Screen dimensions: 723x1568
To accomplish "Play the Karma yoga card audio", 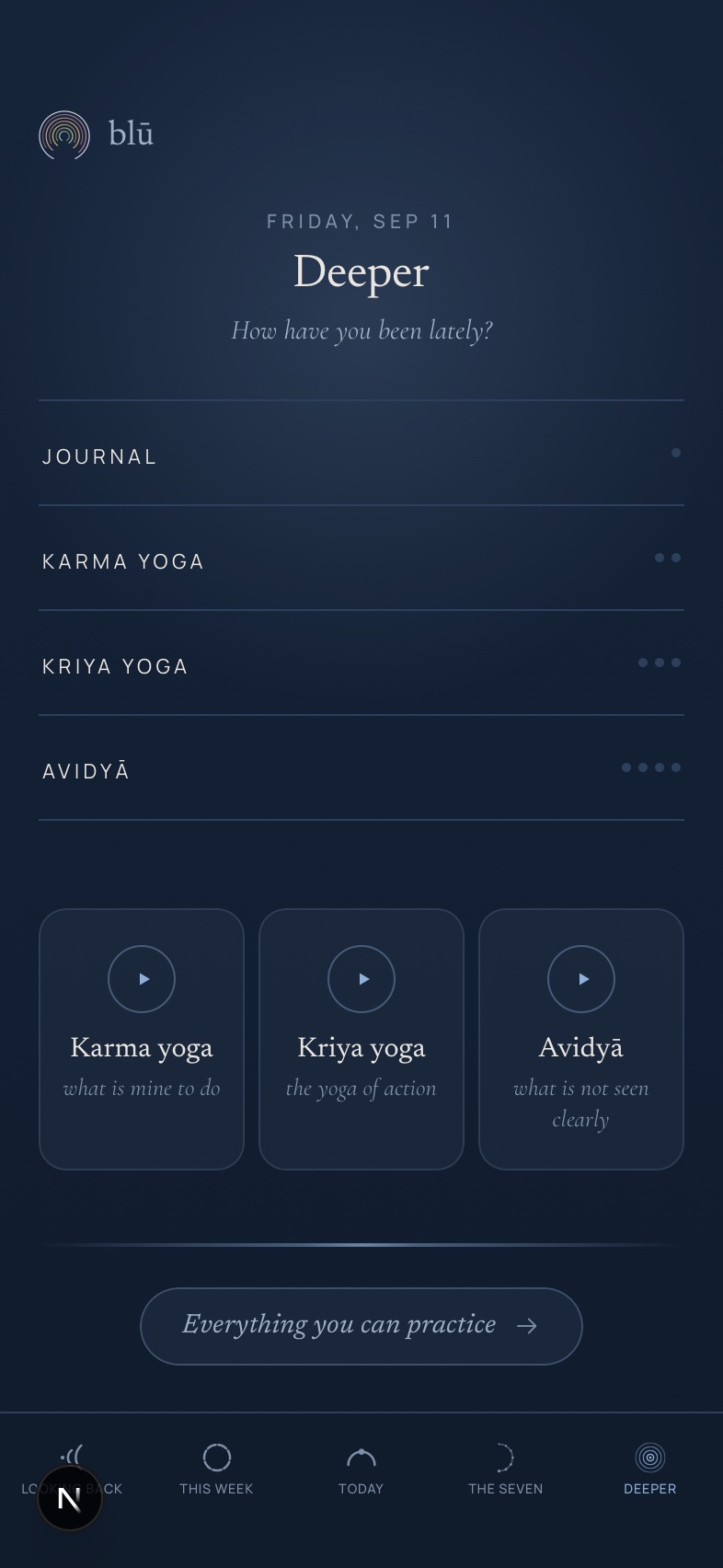I will (x=142, y=979).
